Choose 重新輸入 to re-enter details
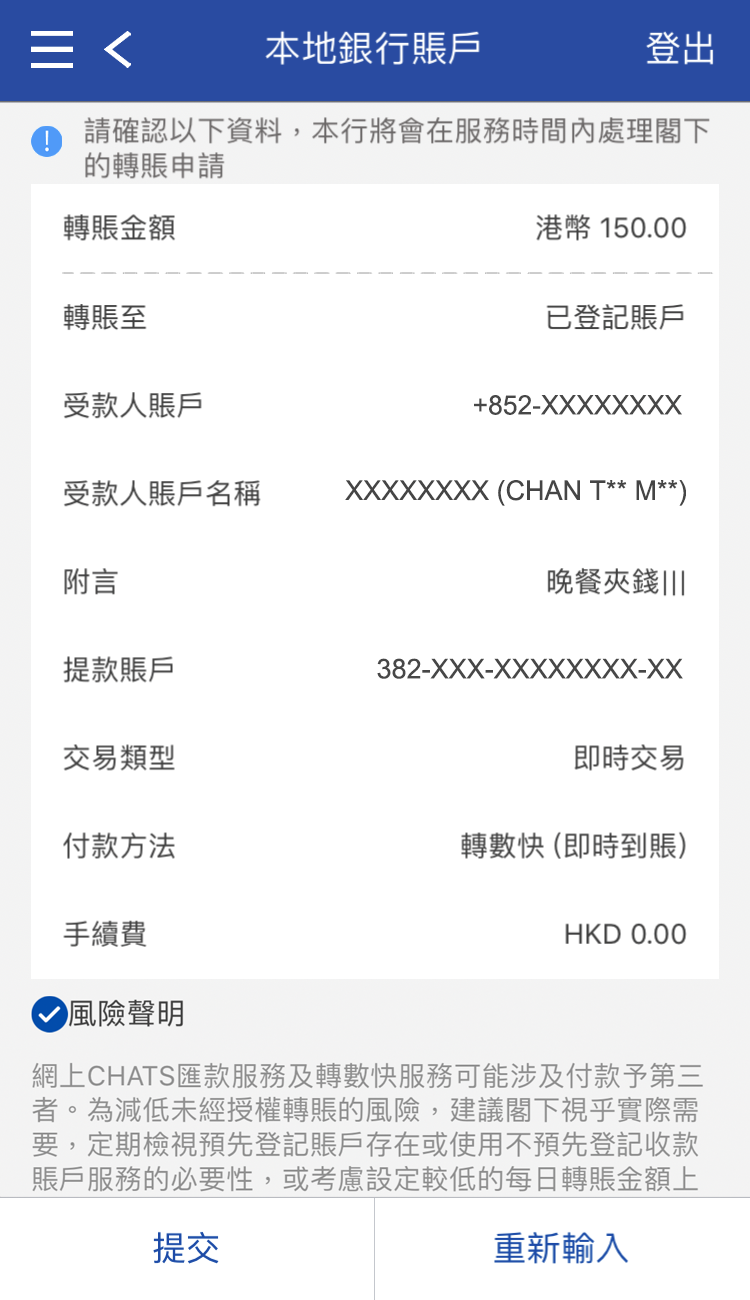The height and width of the screenshot is (1300, 750). [x=561, y=1248]
